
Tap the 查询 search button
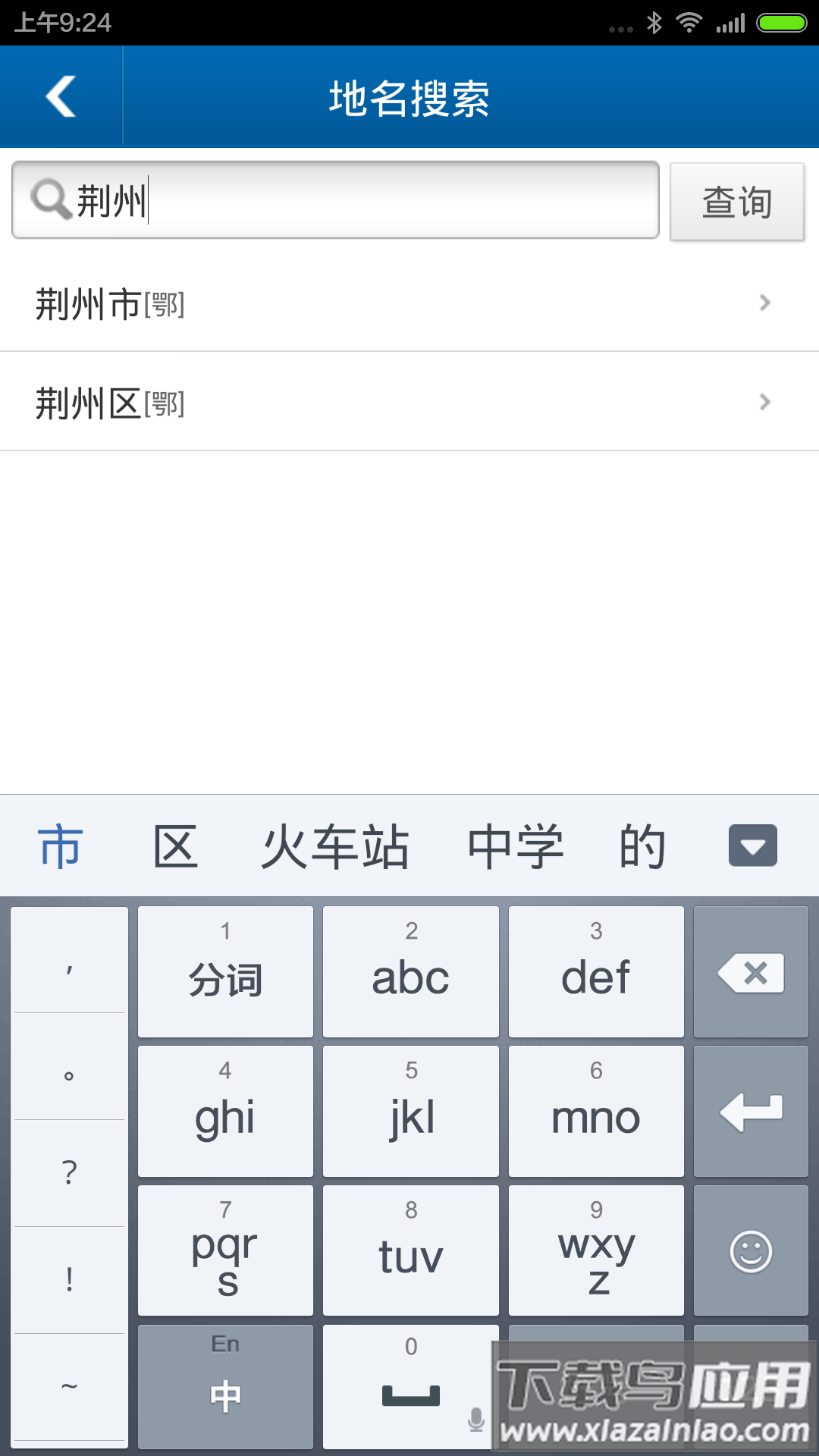coord(736,202)
